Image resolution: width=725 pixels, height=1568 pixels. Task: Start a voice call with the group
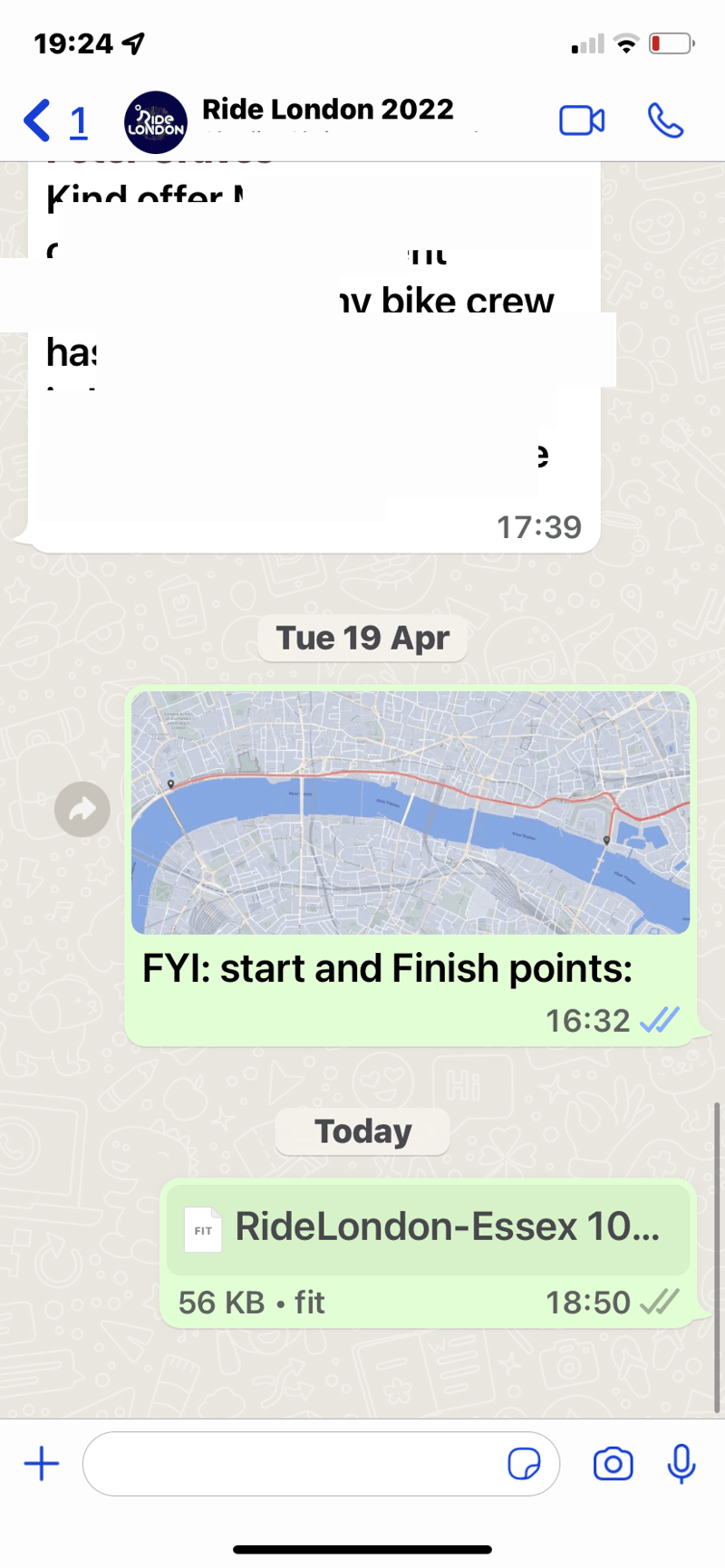coord(664,120)
